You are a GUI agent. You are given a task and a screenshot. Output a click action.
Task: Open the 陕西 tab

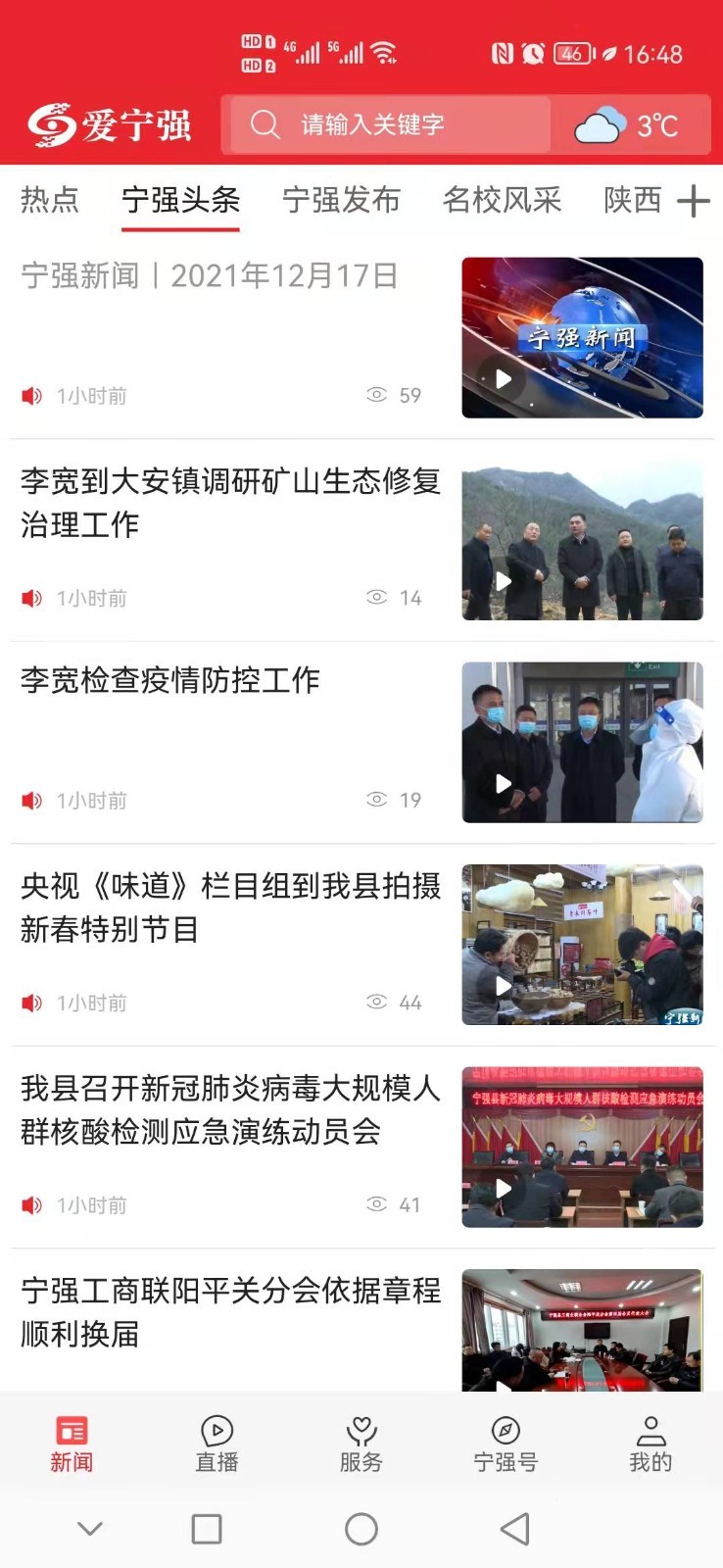pyautogui.click(x=632, y=200)
